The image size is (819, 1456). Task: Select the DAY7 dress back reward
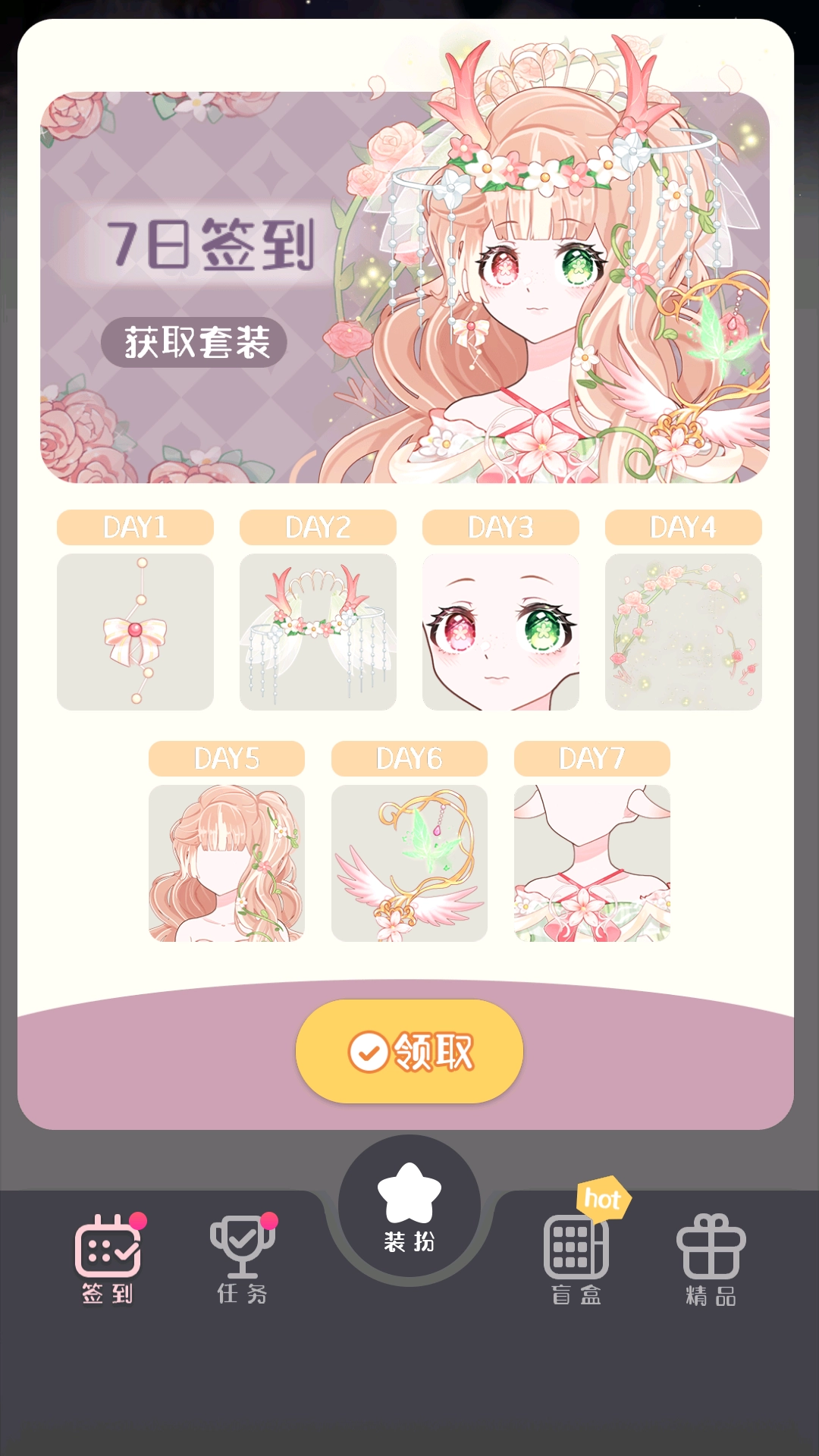coord(592,863)
